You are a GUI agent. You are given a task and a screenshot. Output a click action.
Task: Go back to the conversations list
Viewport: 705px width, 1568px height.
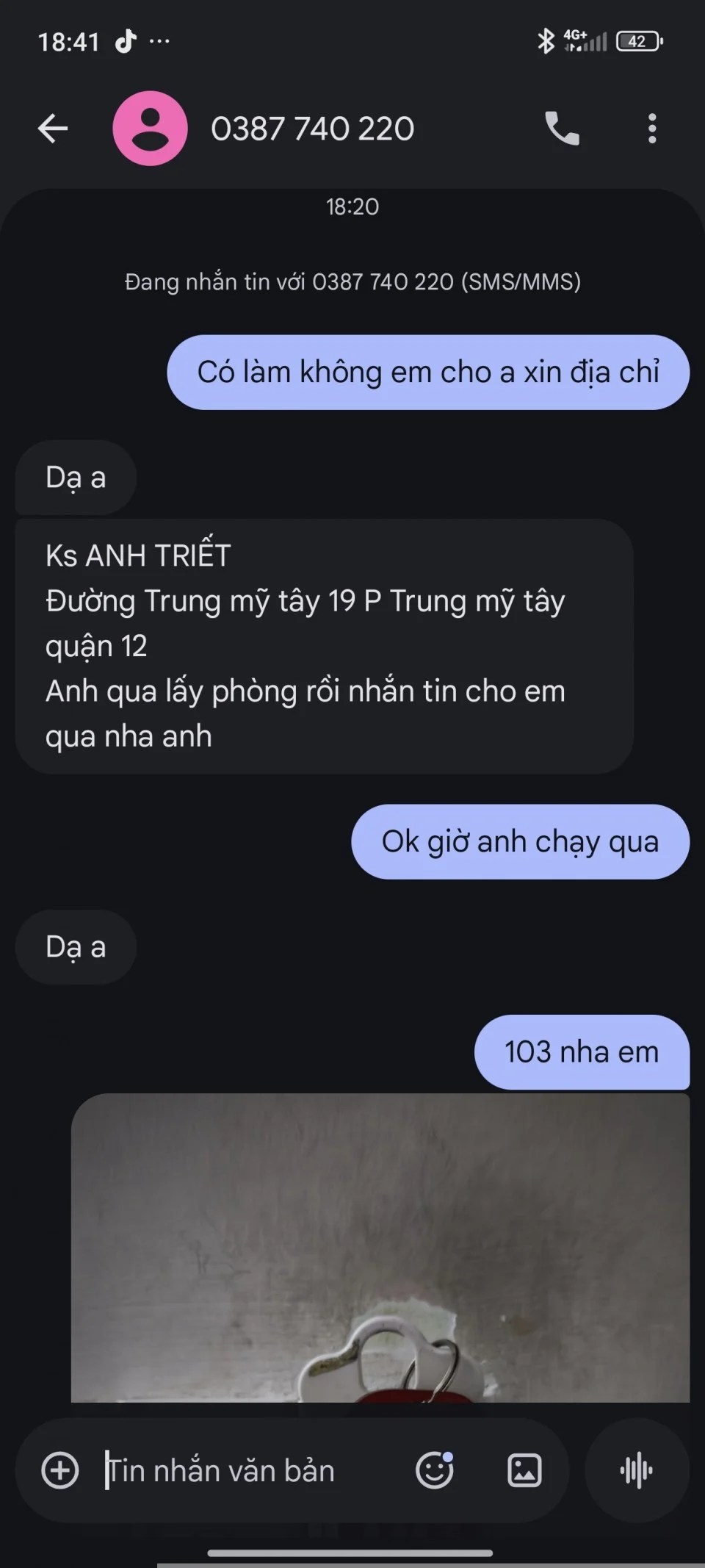coord(53,129)
